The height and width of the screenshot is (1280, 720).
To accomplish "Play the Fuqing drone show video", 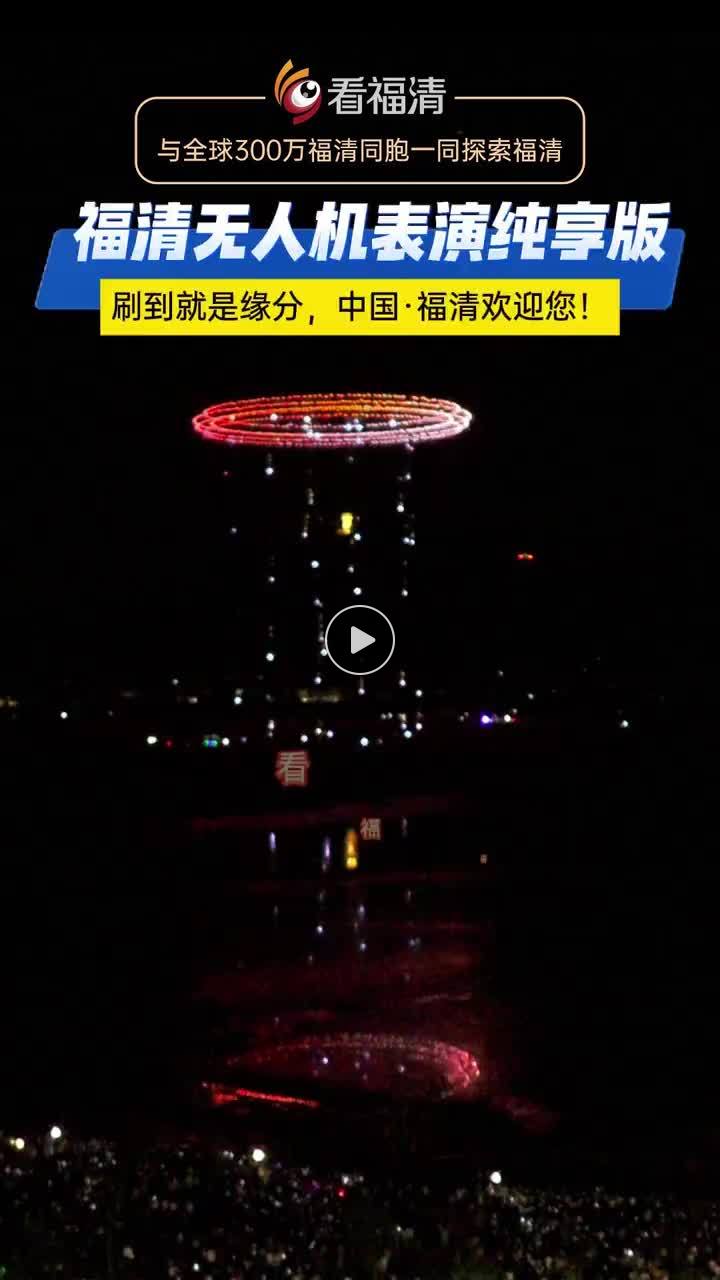I will [360, 640].
